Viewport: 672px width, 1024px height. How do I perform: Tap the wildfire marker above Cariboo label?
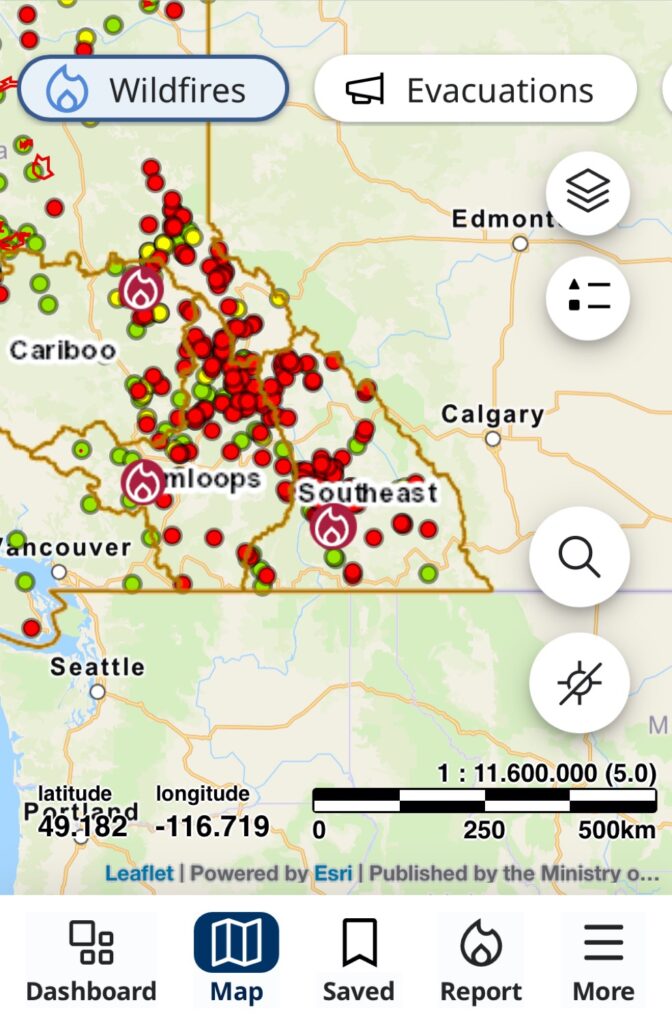coord(140,287)
